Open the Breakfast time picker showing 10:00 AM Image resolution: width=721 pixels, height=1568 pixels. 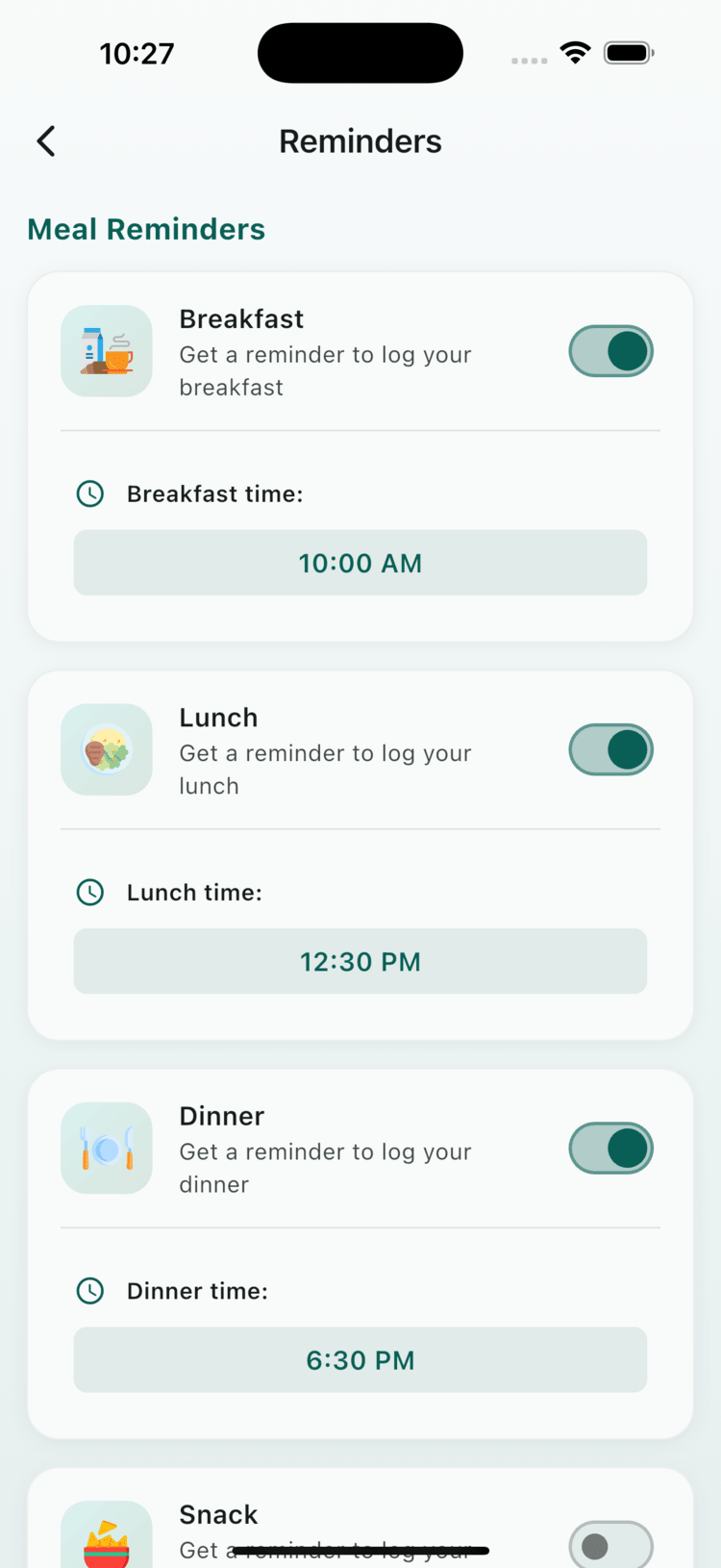click(360, 563)
